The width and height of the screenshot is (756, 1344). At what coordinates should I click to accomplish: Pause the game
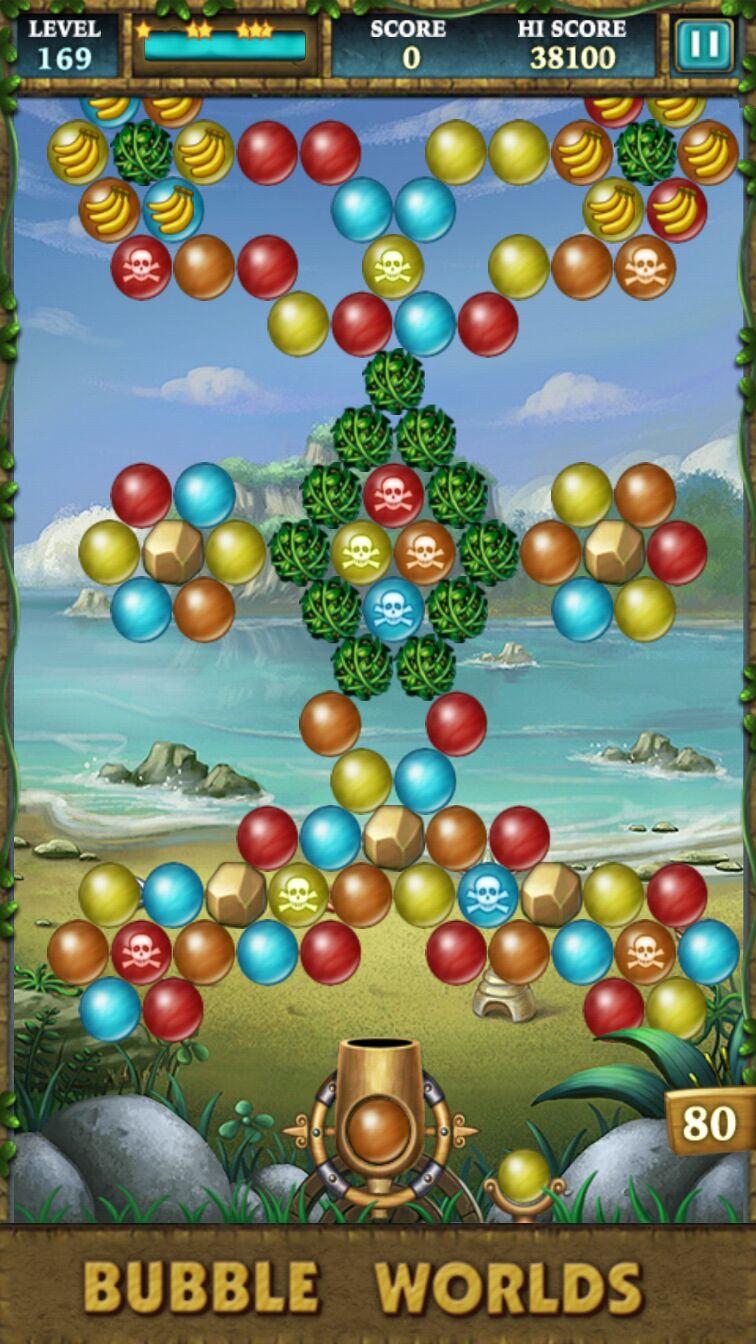click(703, 46)
